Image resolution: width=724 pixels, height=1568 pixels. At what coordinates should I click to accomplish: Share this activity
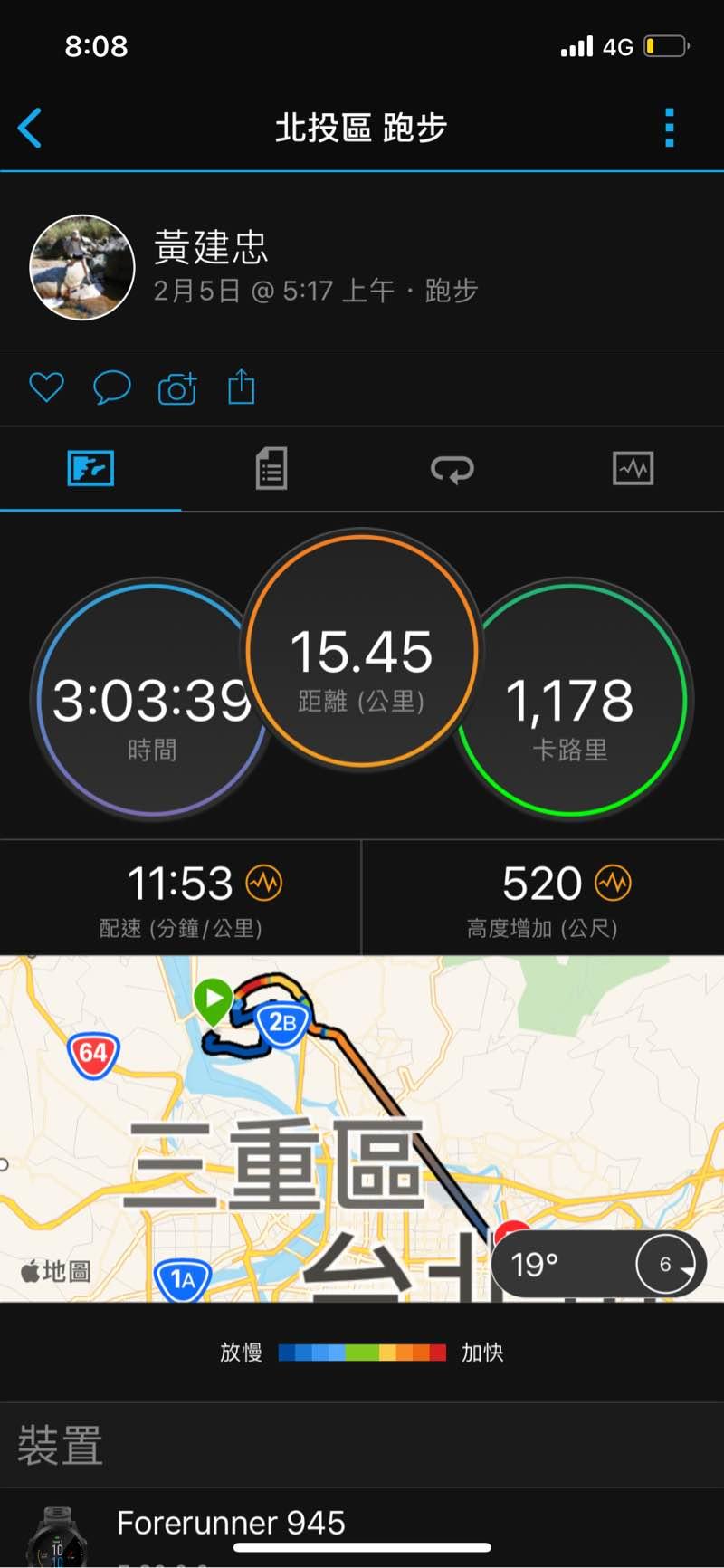(x=242, y=387)
